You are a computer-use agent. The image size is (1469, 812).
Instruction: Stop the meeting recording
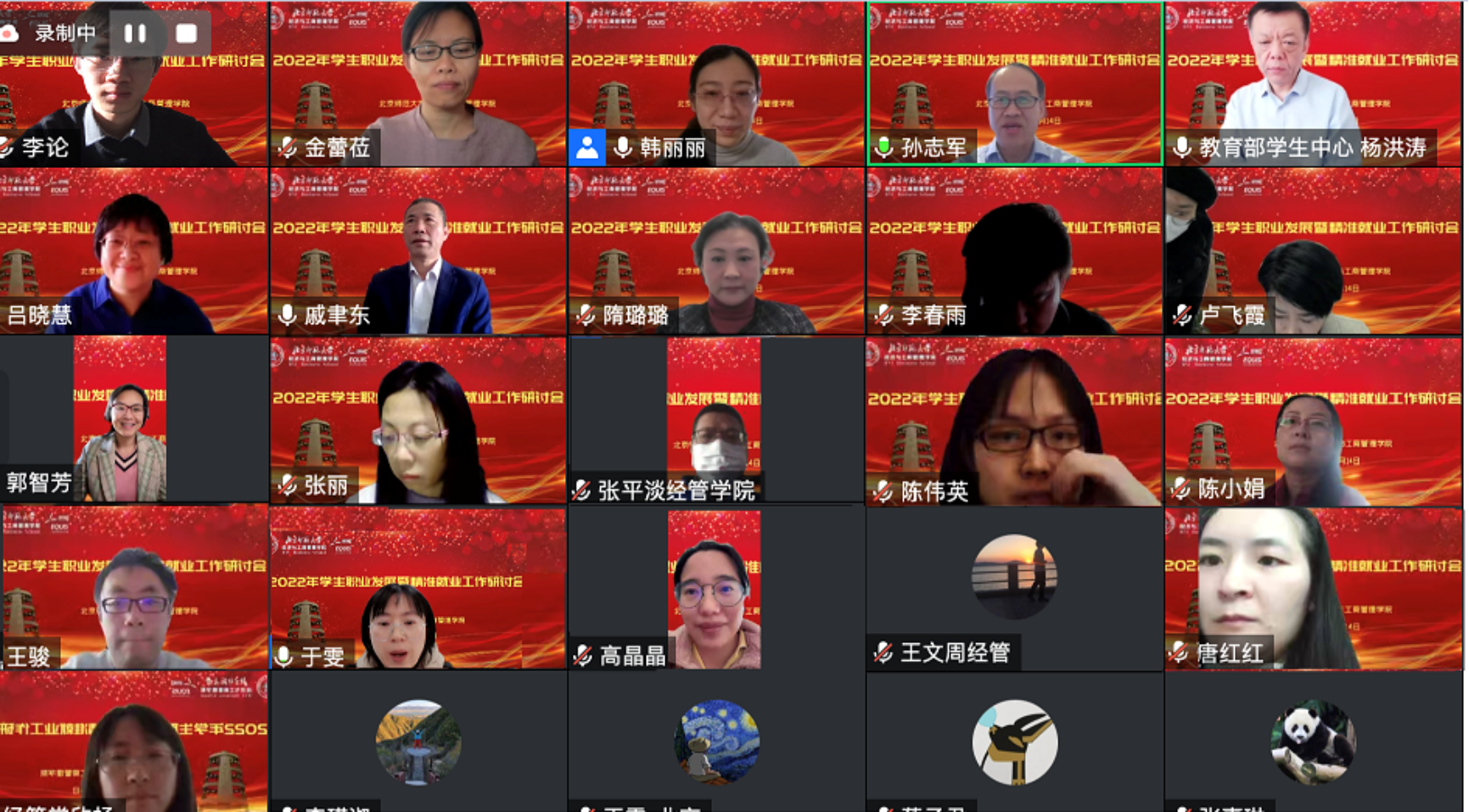pyautogui.click(x=187, y=33)
